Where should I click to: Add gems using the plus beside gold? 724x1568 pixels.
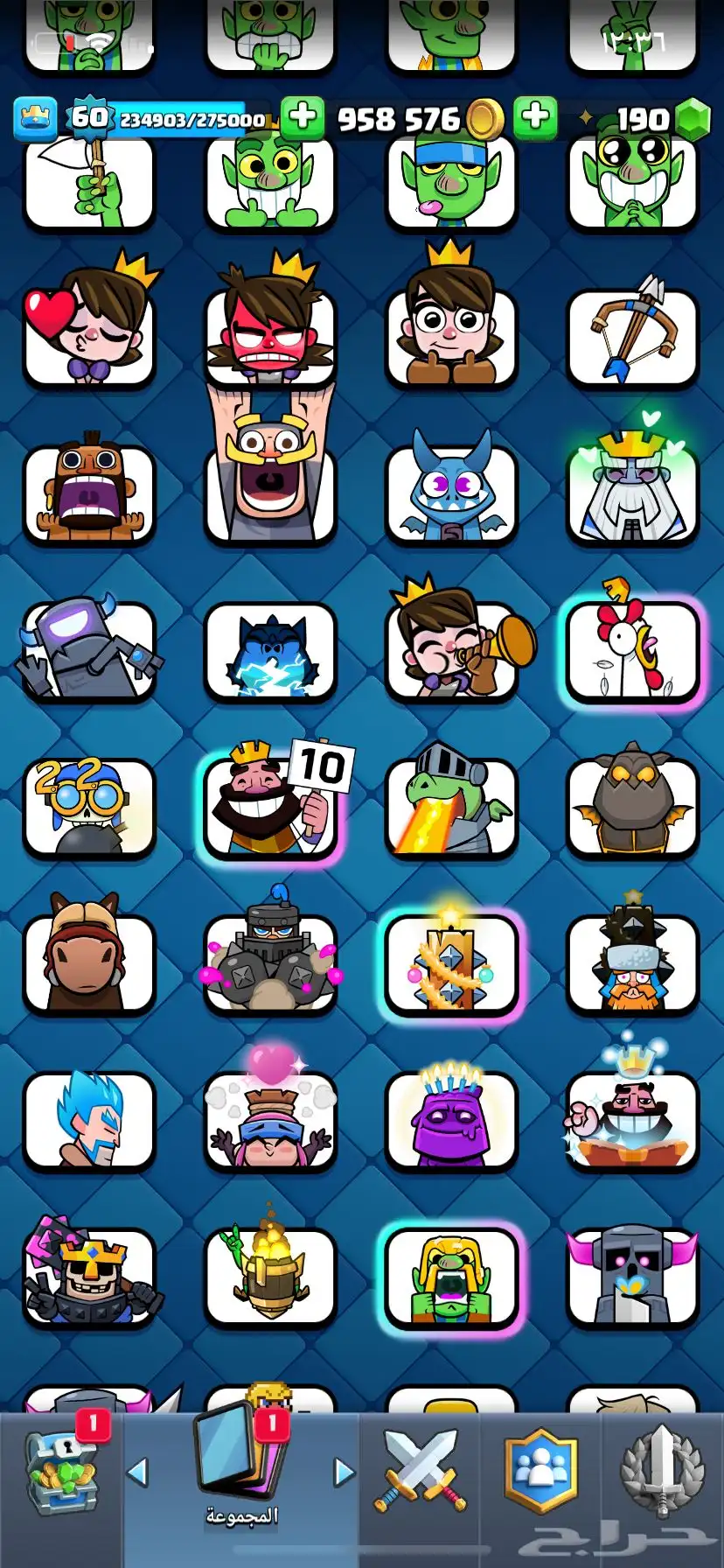tap(535, 118)
